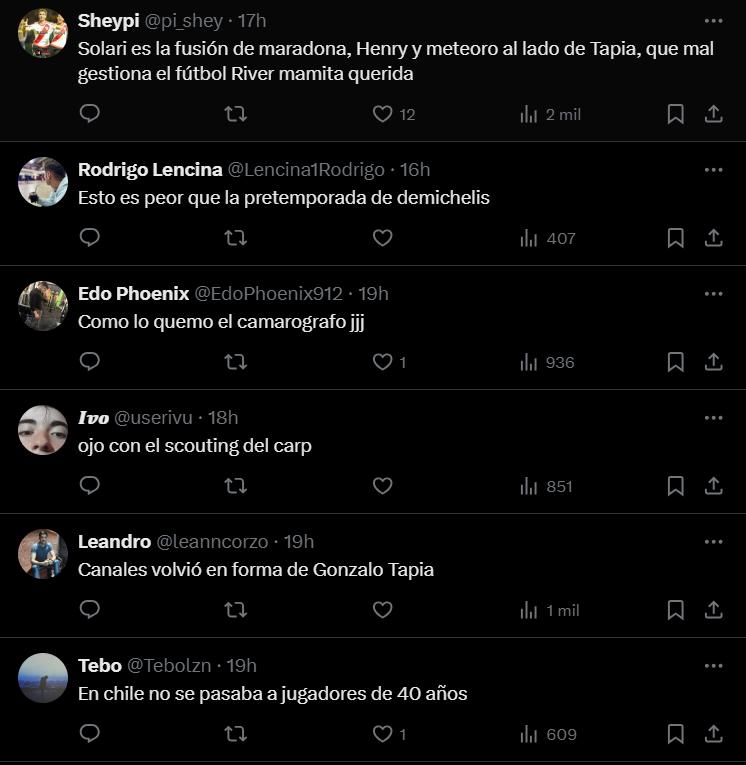Like Tebo's reply
The height and width of the screenshot is (765, 746).
click(x=382, y=733)
